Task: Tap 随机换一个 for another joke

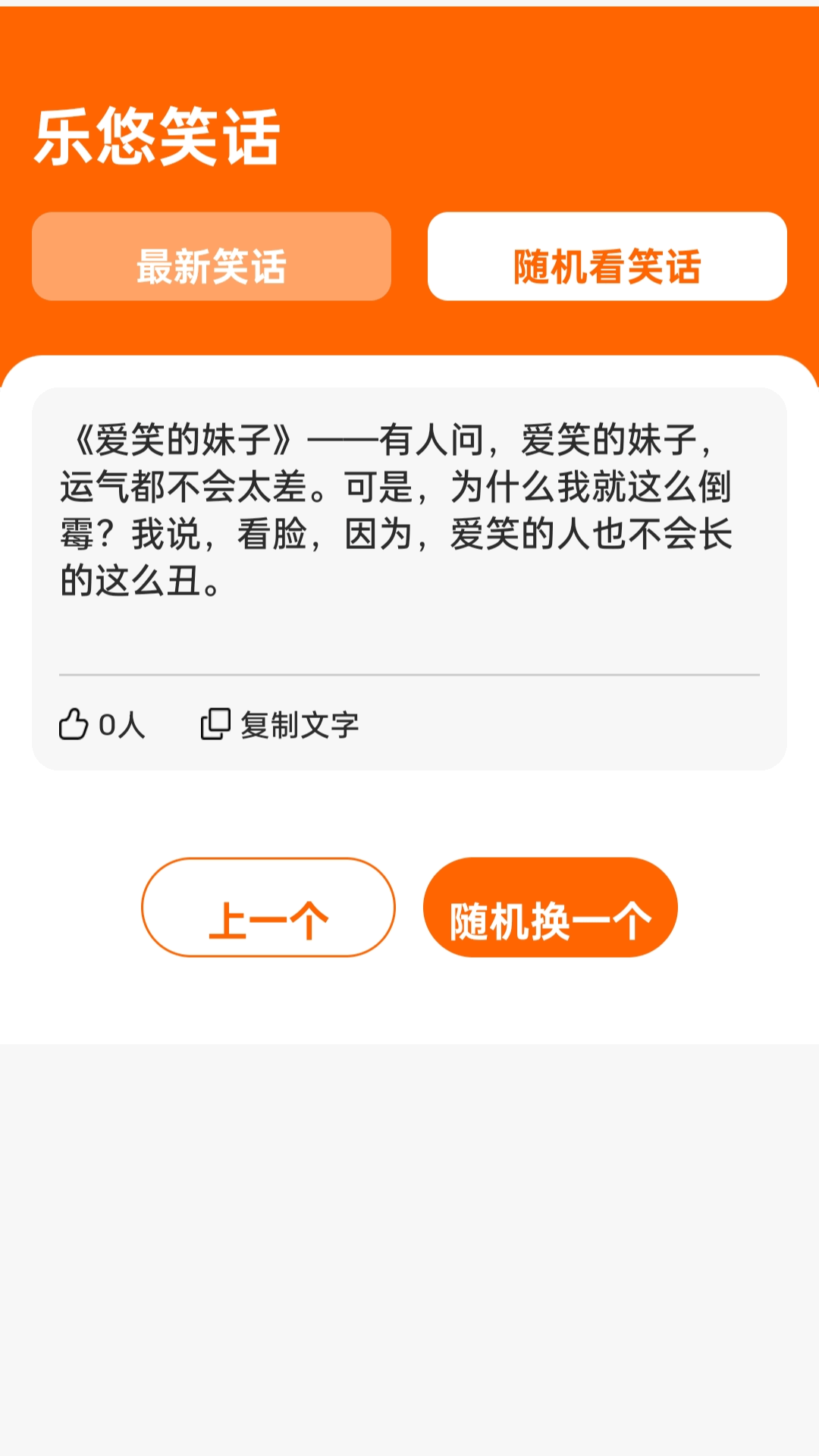Action: click(551, 908)
